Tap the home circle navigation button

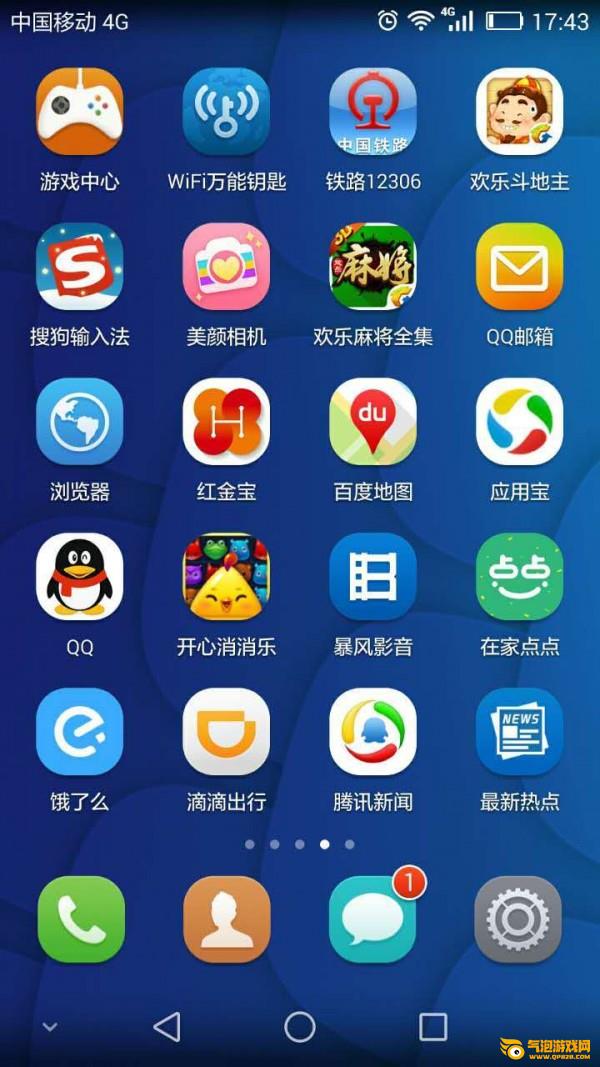(300, 1027)
